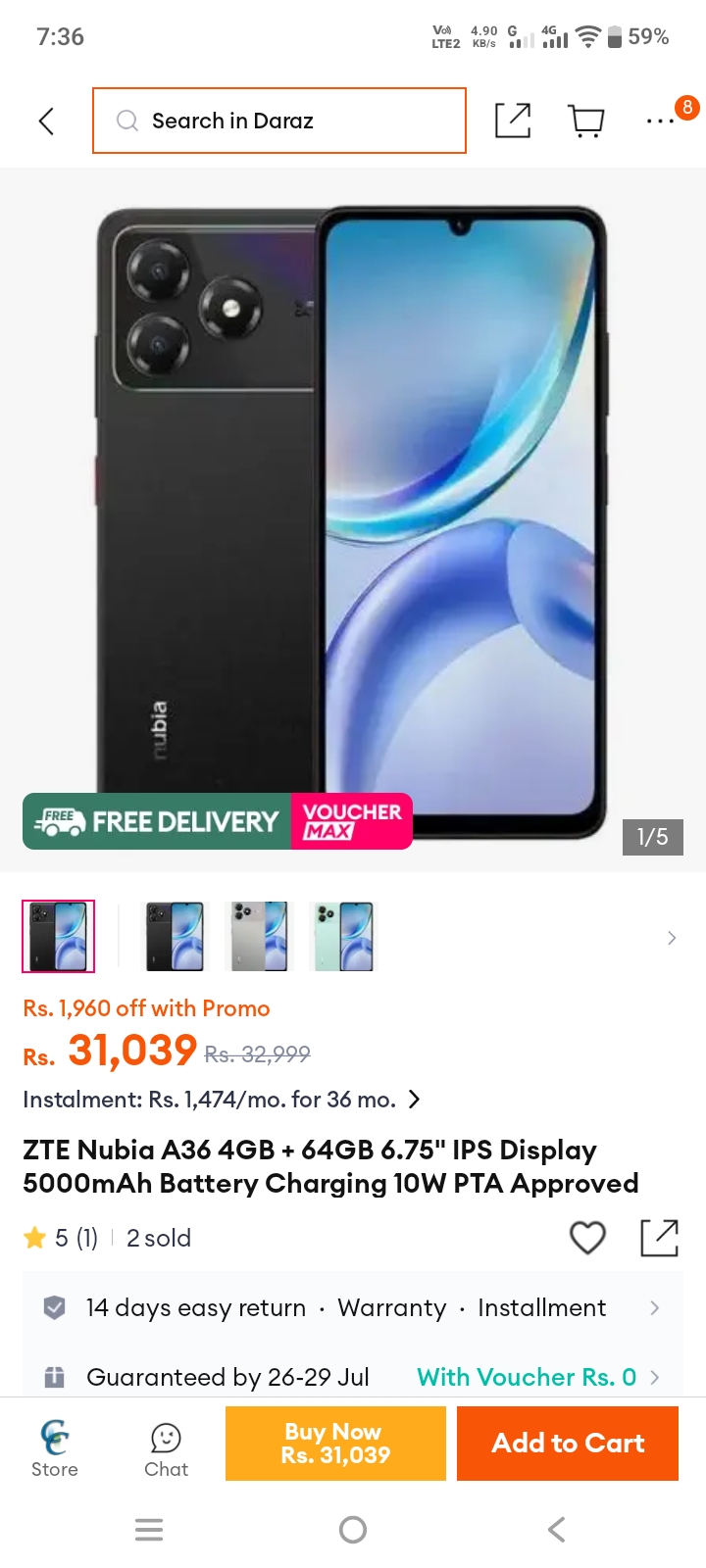
Task: Share using icon beside the heart
Action: [659, 1238]
